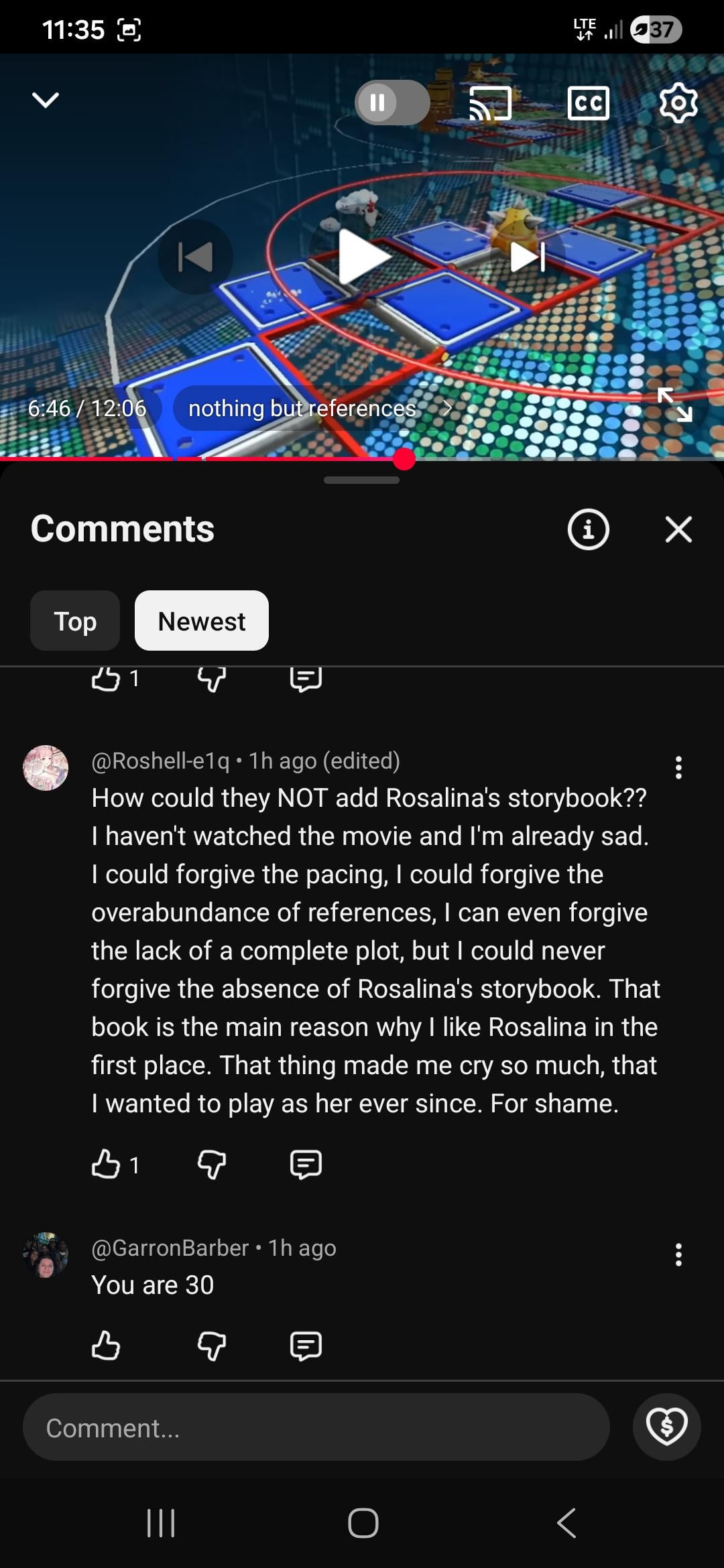Skip to the next video
Viewport: 724px width, 1568px height.
click(x=528, y=257)
